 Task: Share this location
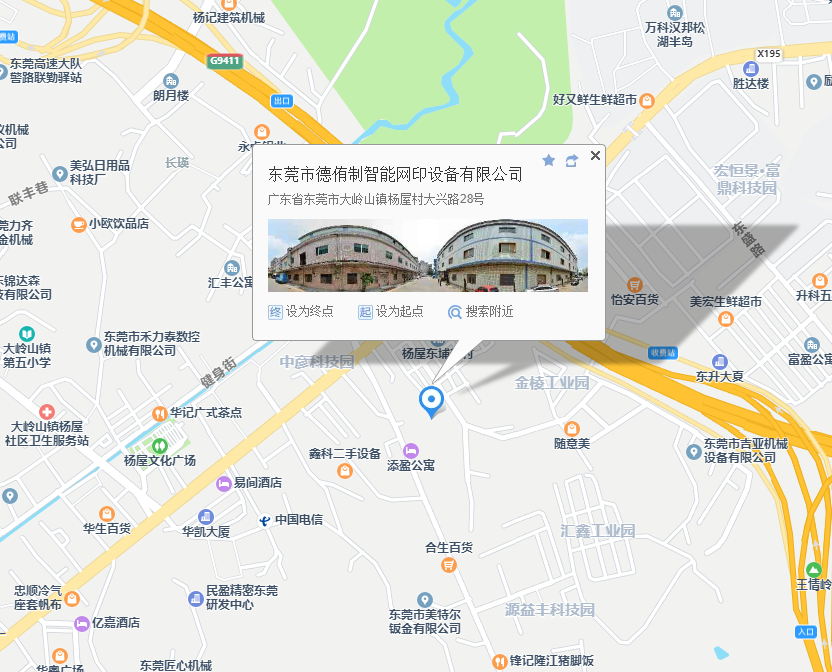(x=572, y=160)
